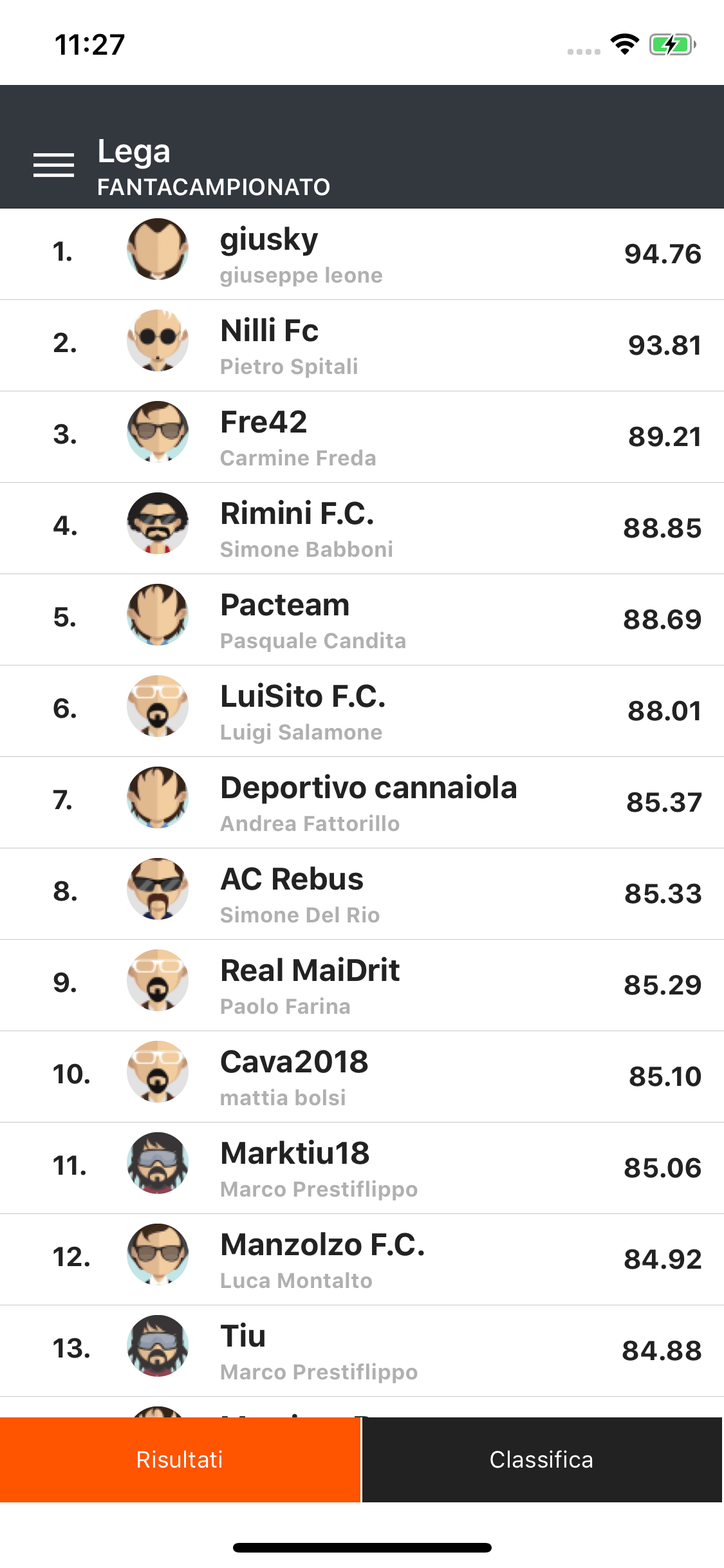Select Nilli Fc in the ranking
Screen dimensions: 724x1568
362,346
